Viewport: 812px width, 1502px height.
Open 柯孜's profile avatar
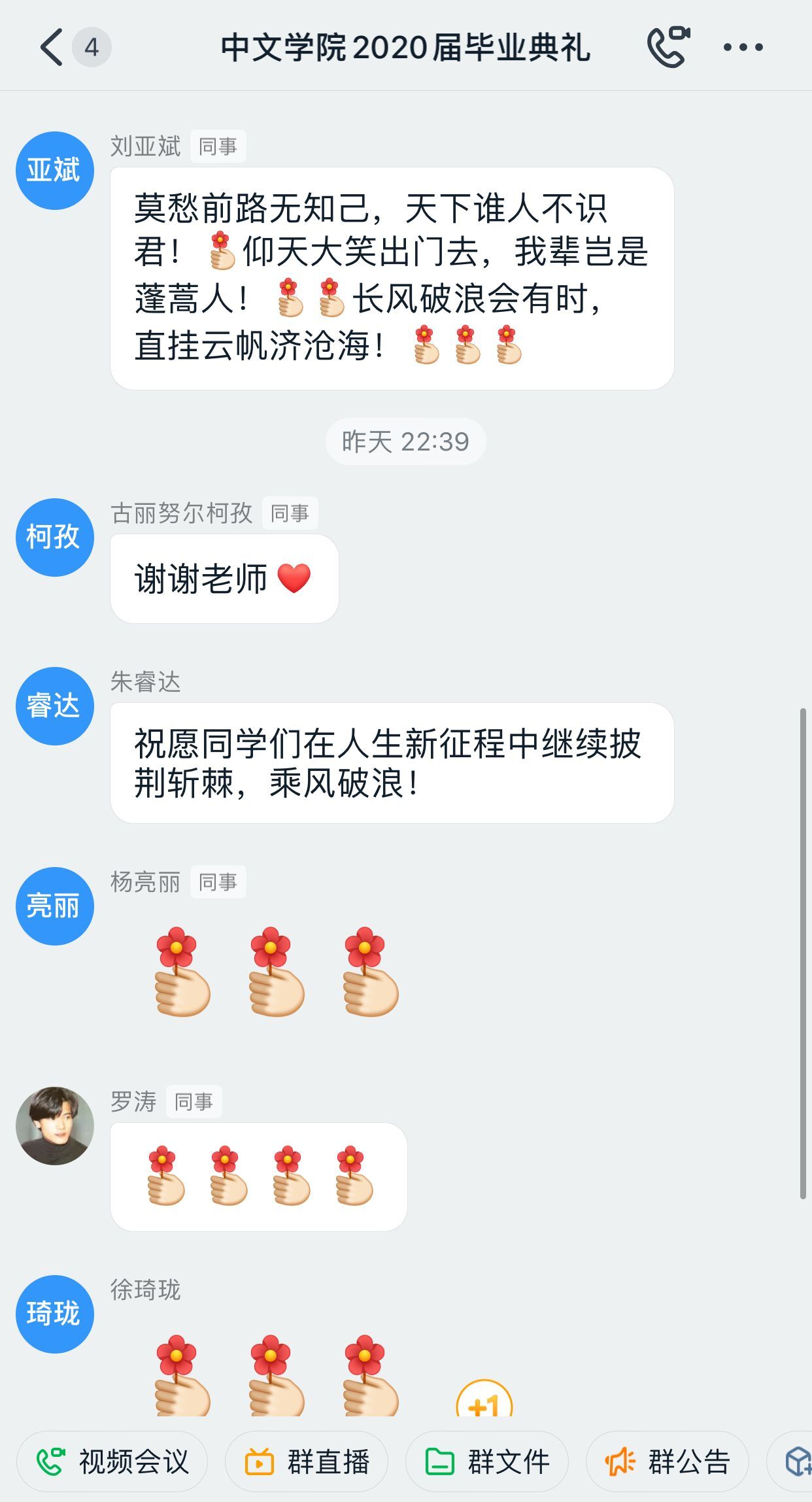coord(55,538)
